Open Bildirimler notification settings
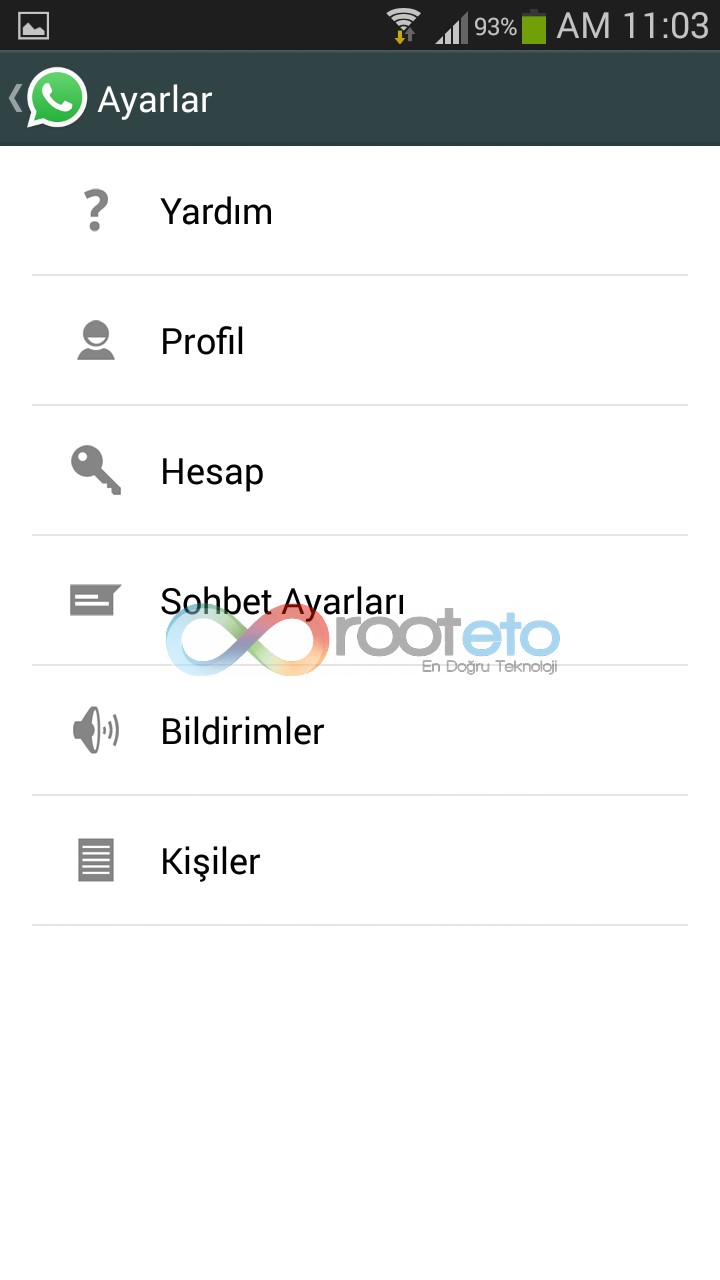The height and width of the screenshot is (1280, 720). pos(360,731)
